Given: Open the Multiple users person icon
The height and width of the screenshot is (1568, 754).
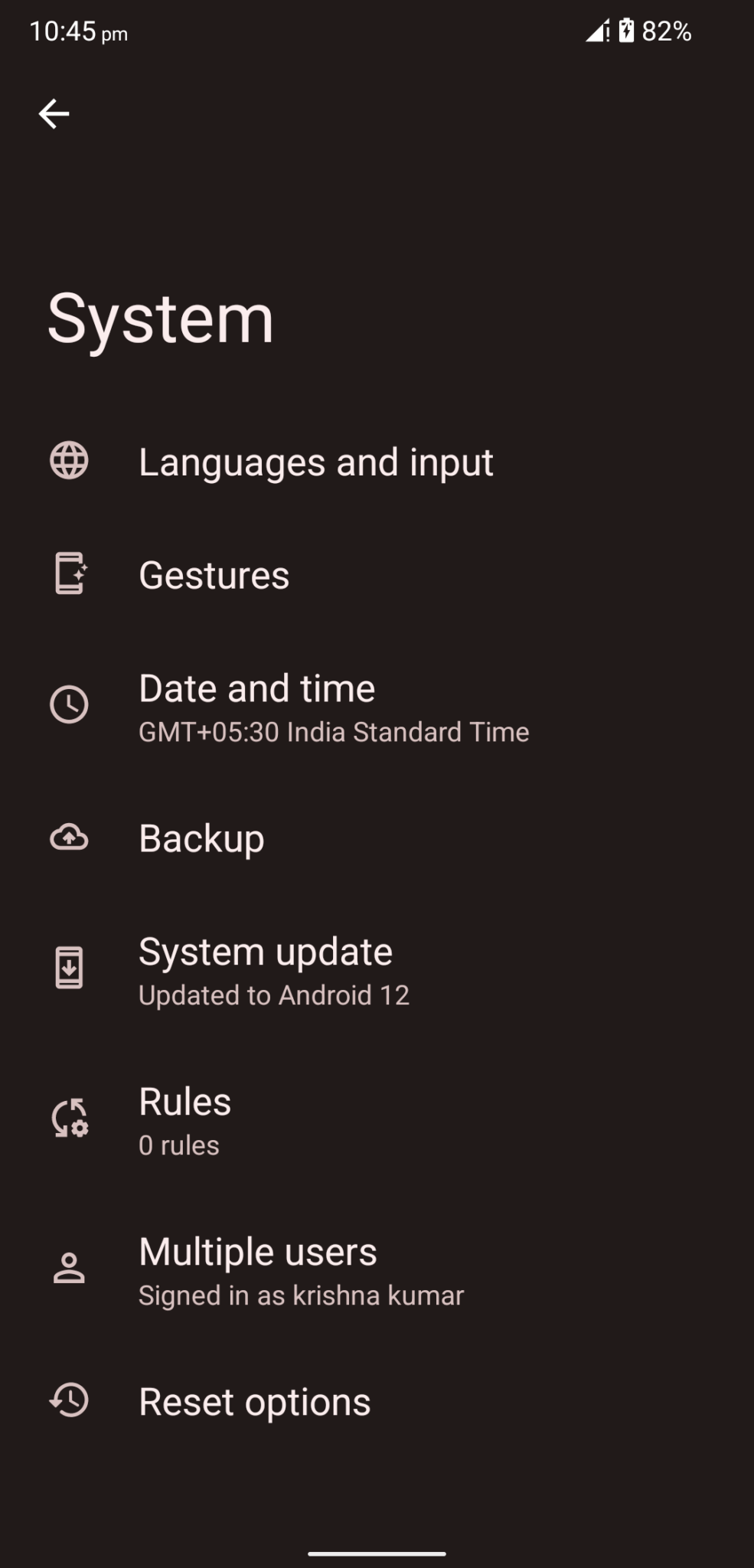Looking at the screenshot, I should pos(70,1269).
